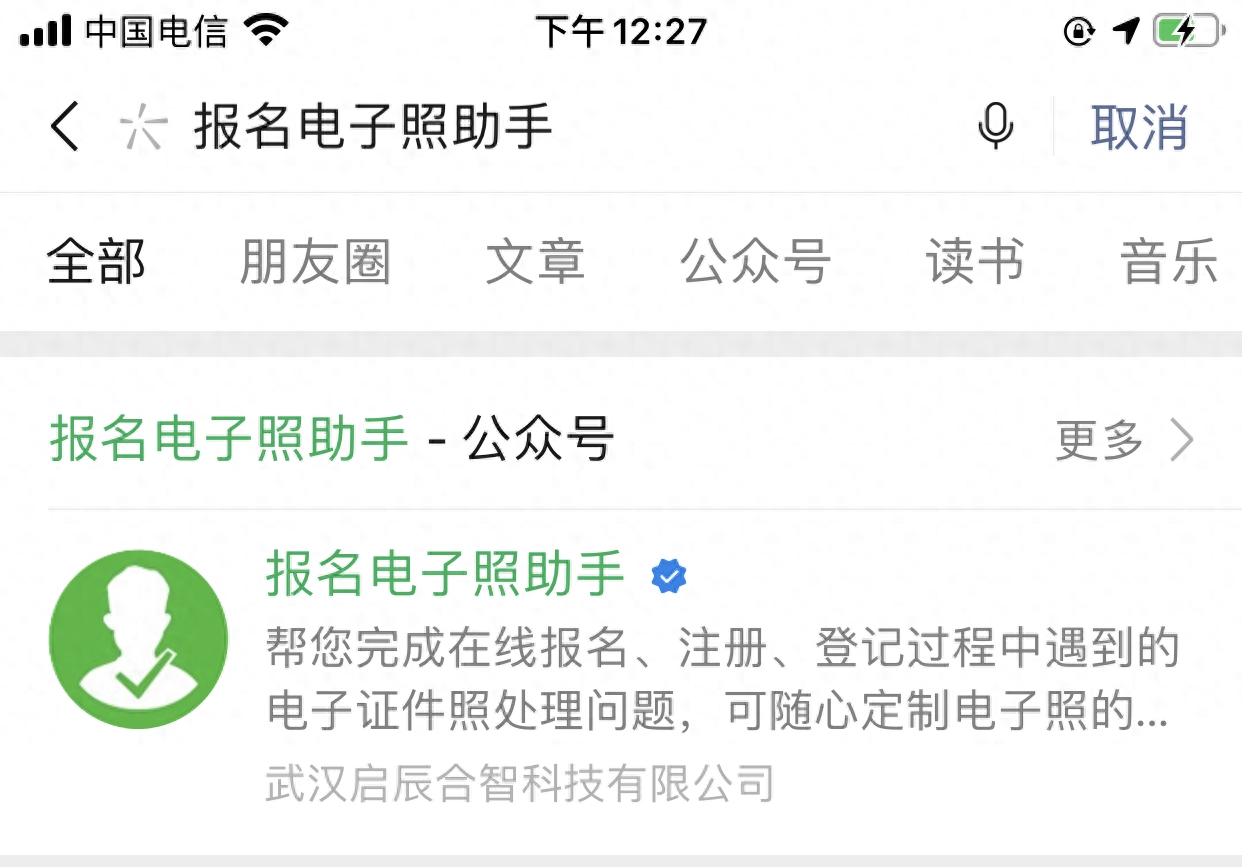Go back using the back arrow
The width and height of the screenshot is (1242, 867).
pyautogui.click(x=65, y=128)
